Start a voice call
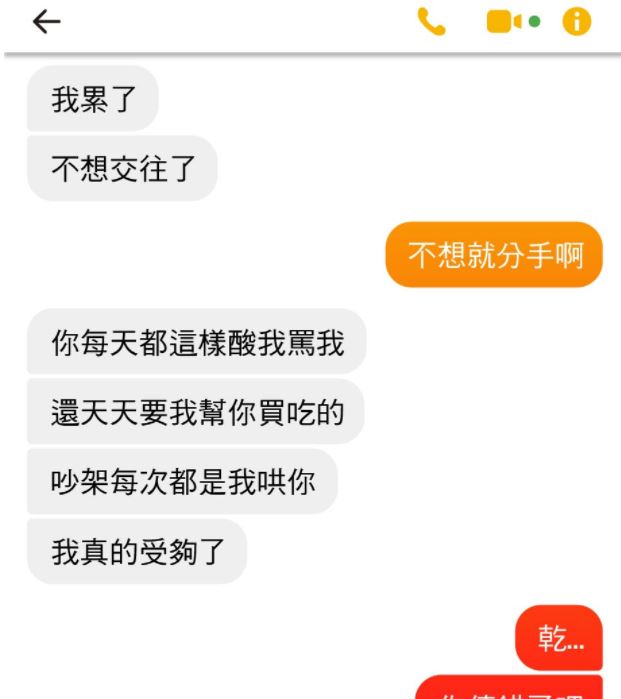The width and height of the screenshot is (621, 699). 431,22
